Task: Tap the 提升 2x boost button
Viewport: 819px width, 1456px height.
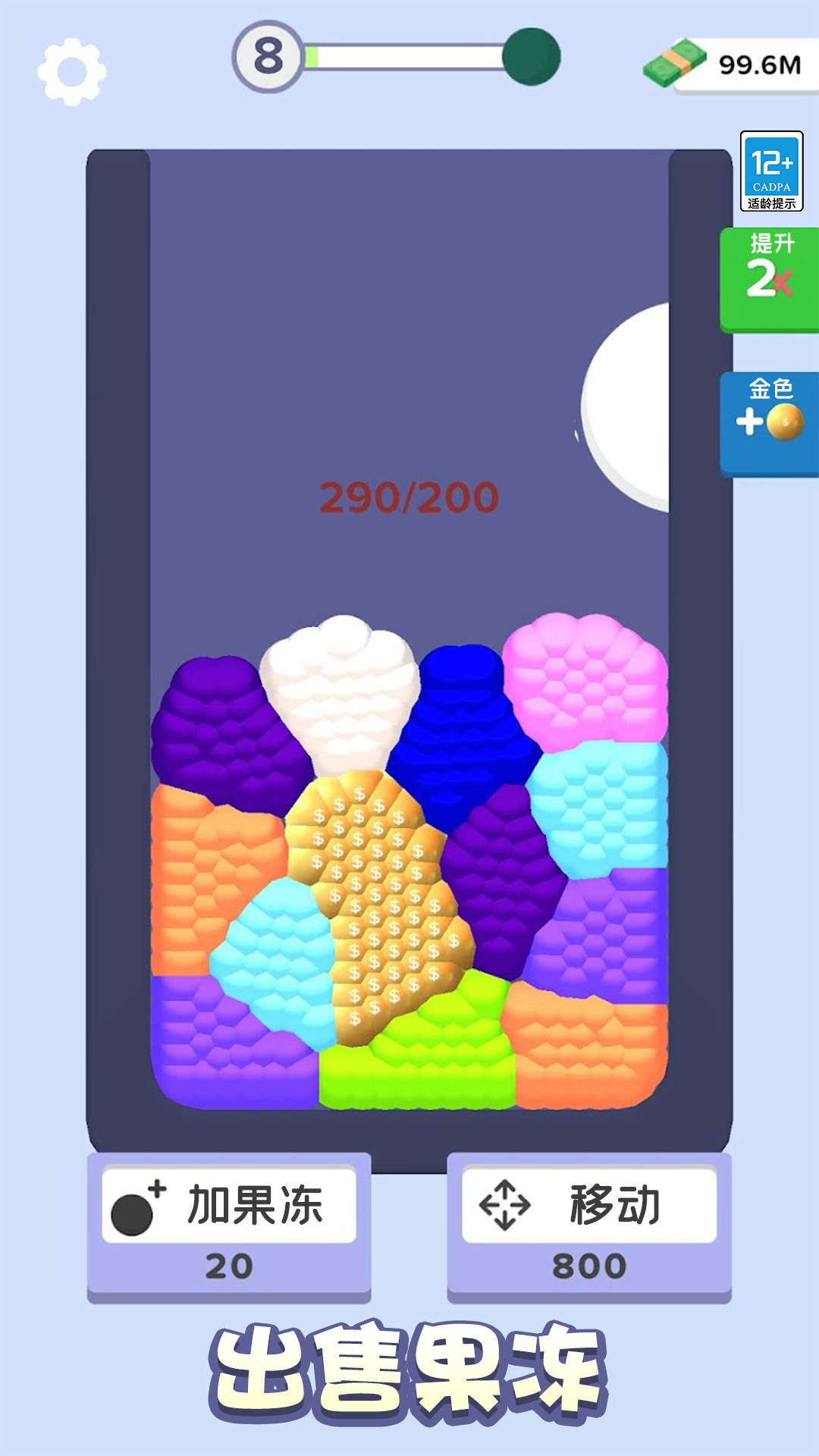Action: click(769, 279)
